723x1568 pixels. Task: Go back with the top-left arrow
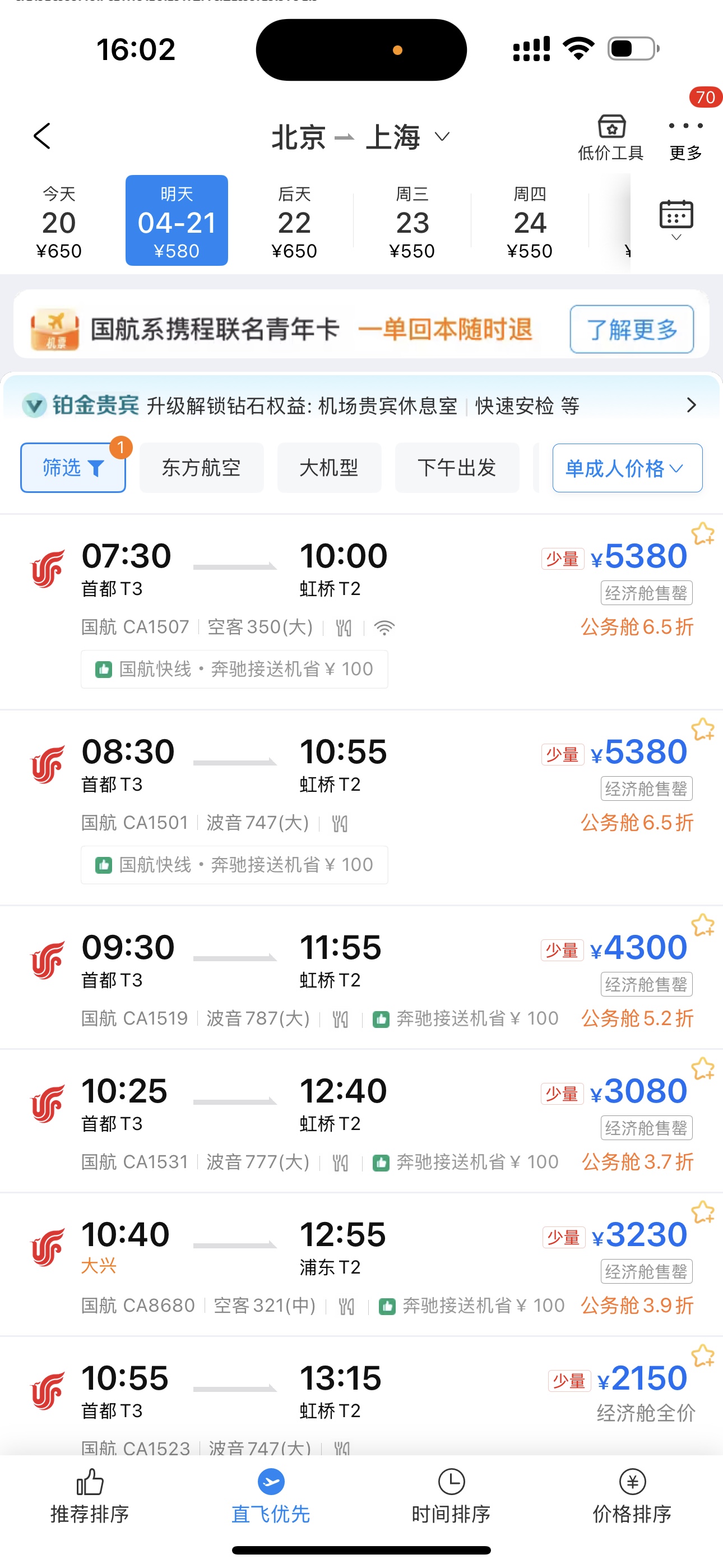tap(42, 136)
